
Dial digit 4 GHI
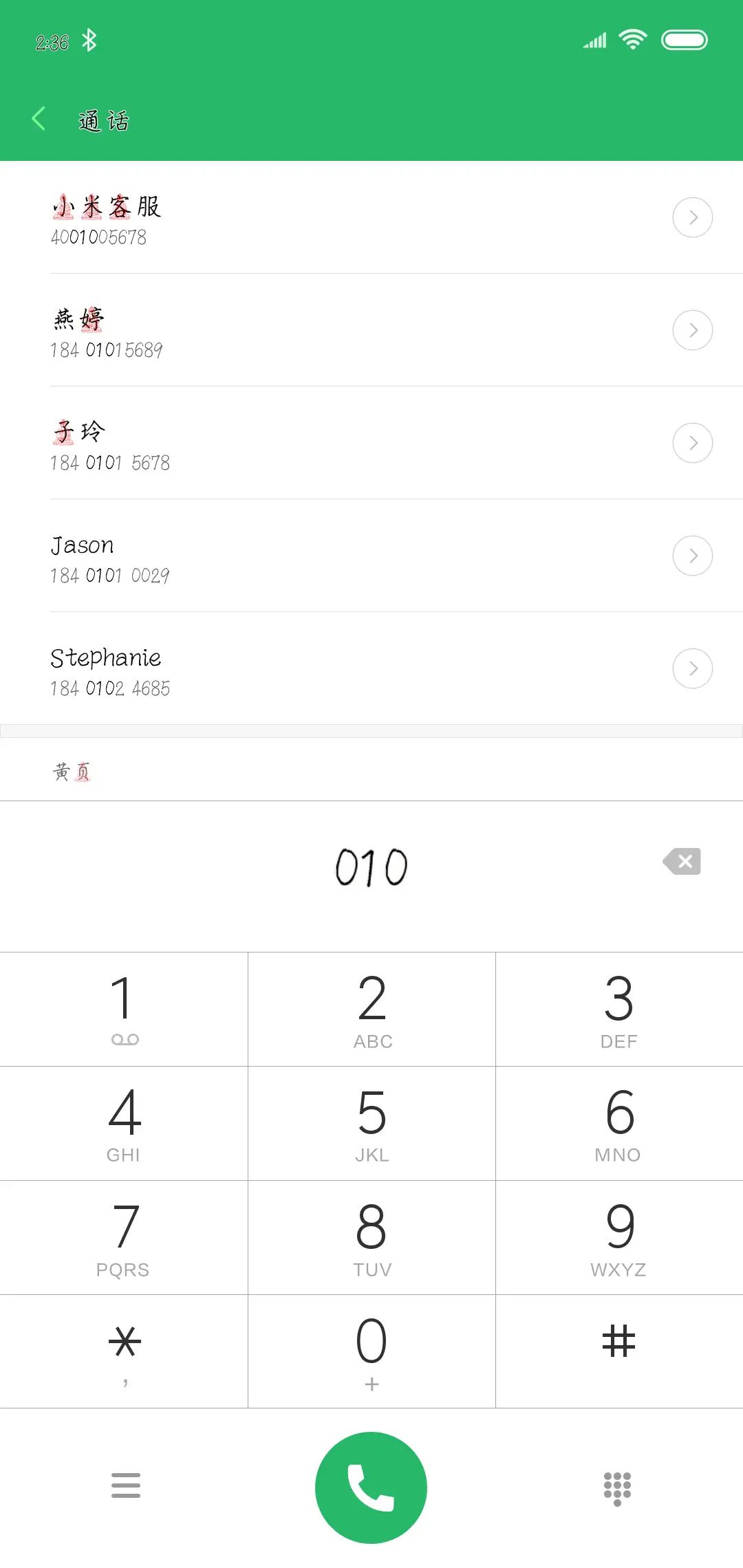(124, 1123)
